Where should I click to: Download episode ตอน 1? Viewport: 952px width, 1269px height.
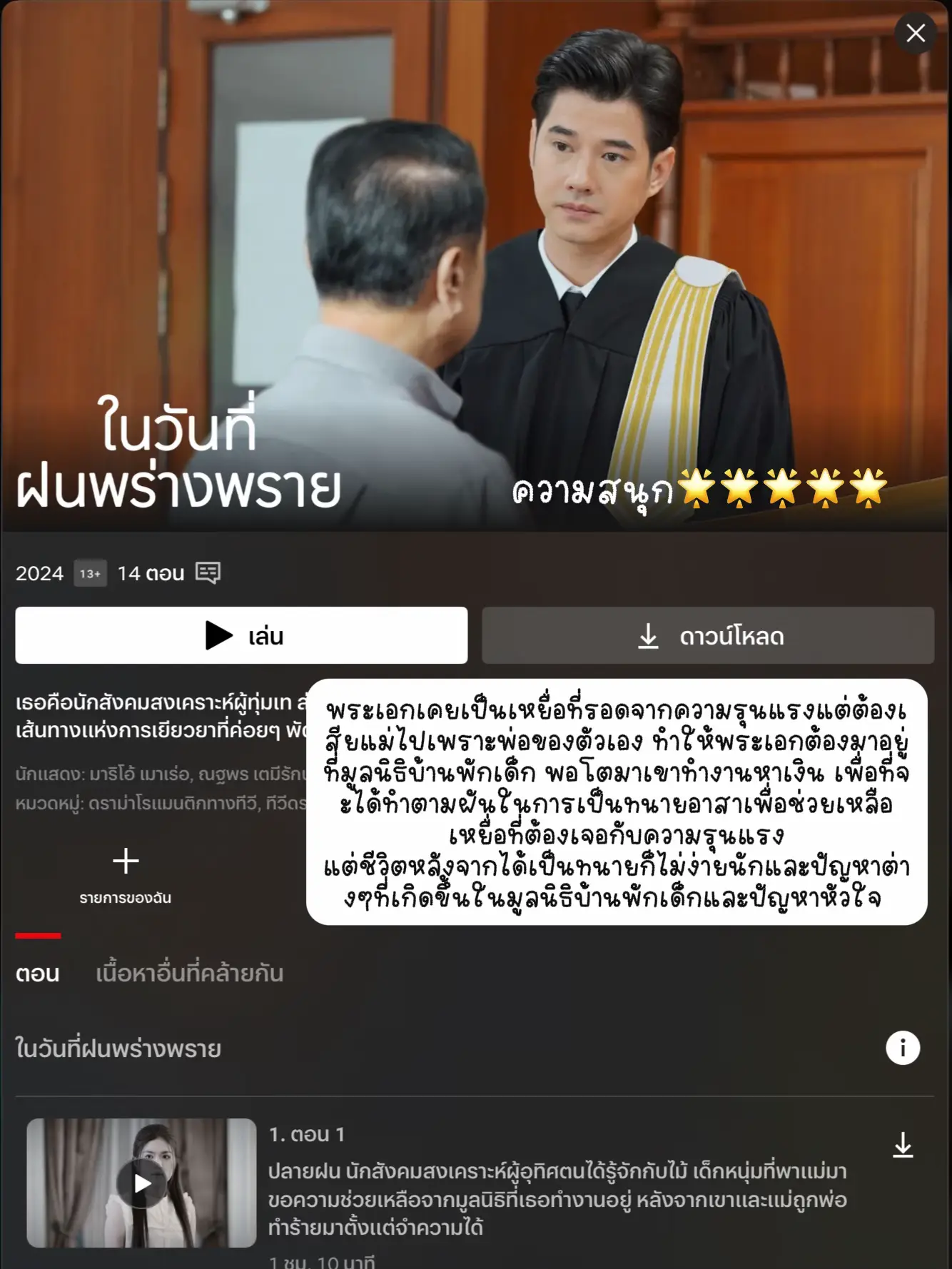pos(902,1145)
